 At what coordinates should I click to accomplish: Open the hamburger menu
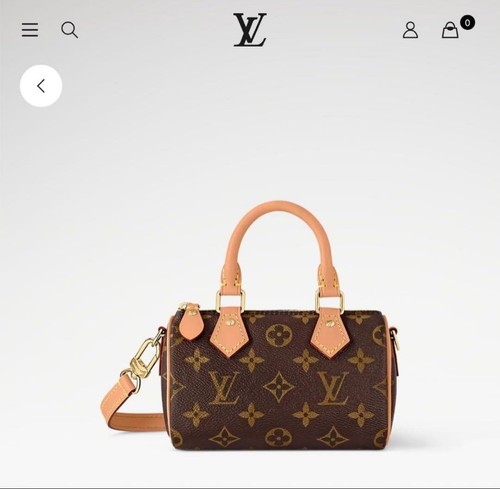[30, 30]
